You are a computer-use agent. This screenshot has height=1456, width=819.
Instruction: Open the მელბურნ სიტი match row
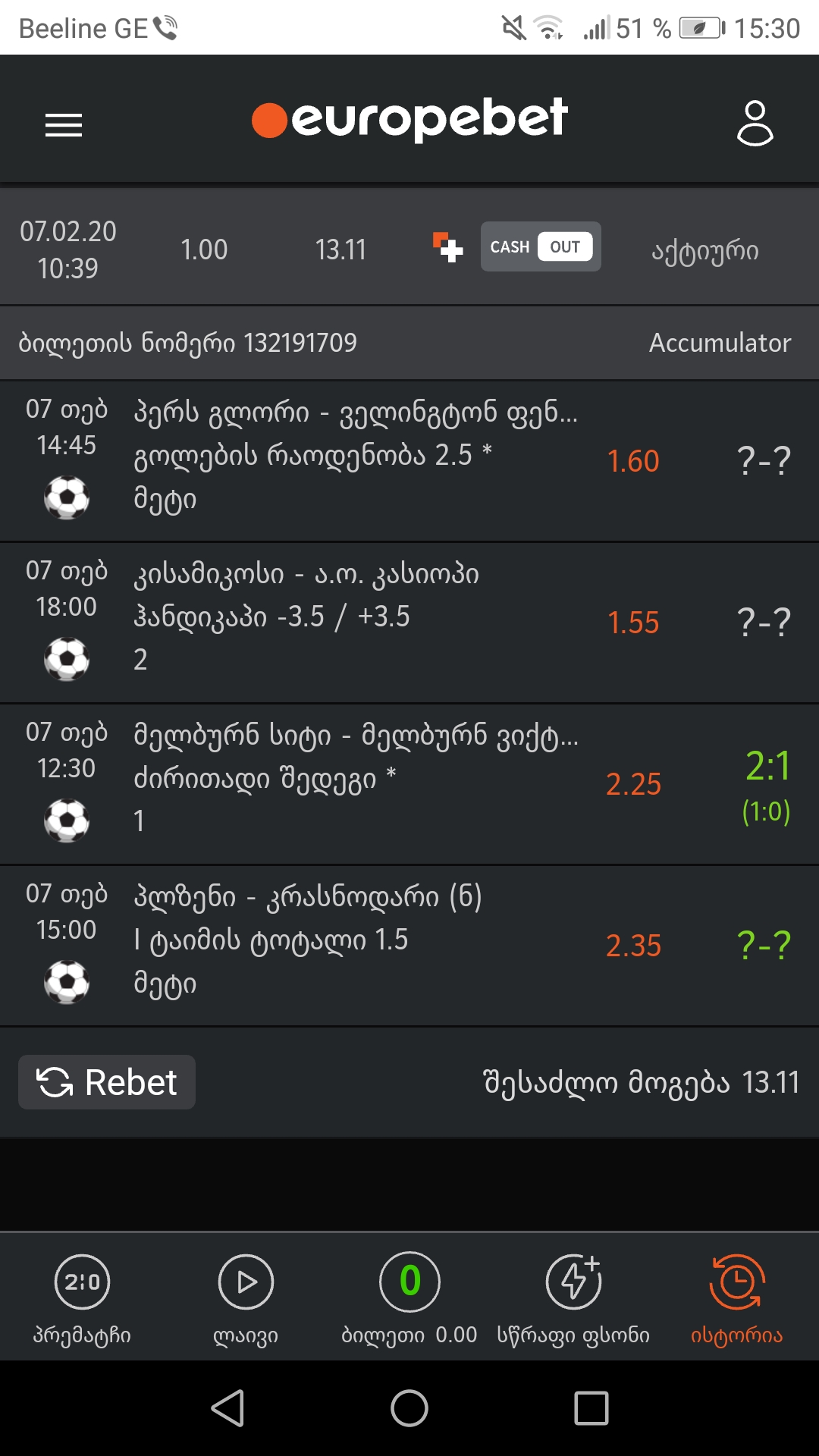355,779
